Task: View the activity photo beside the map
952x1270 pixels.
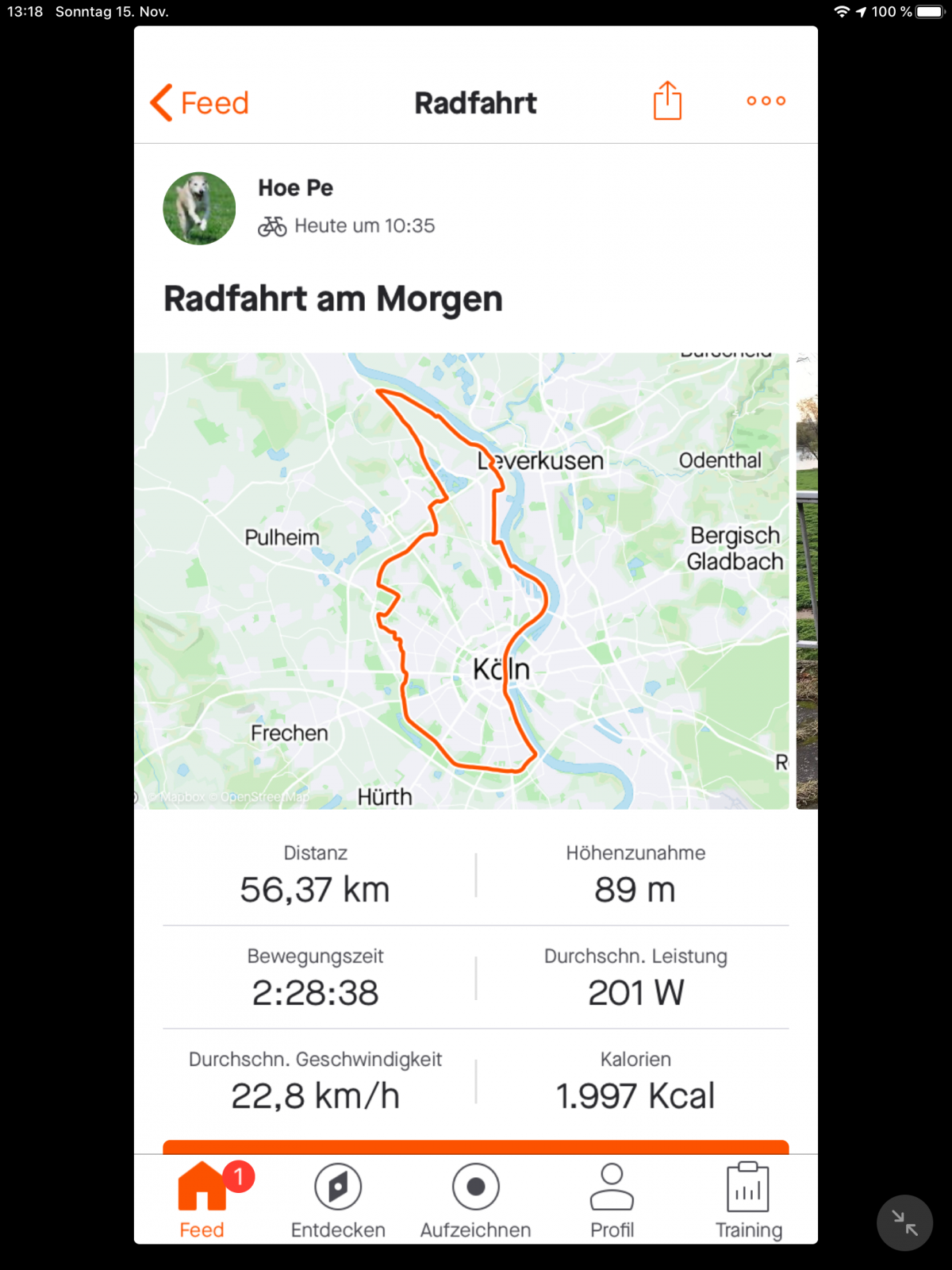Action: click(x=807, y=581)
